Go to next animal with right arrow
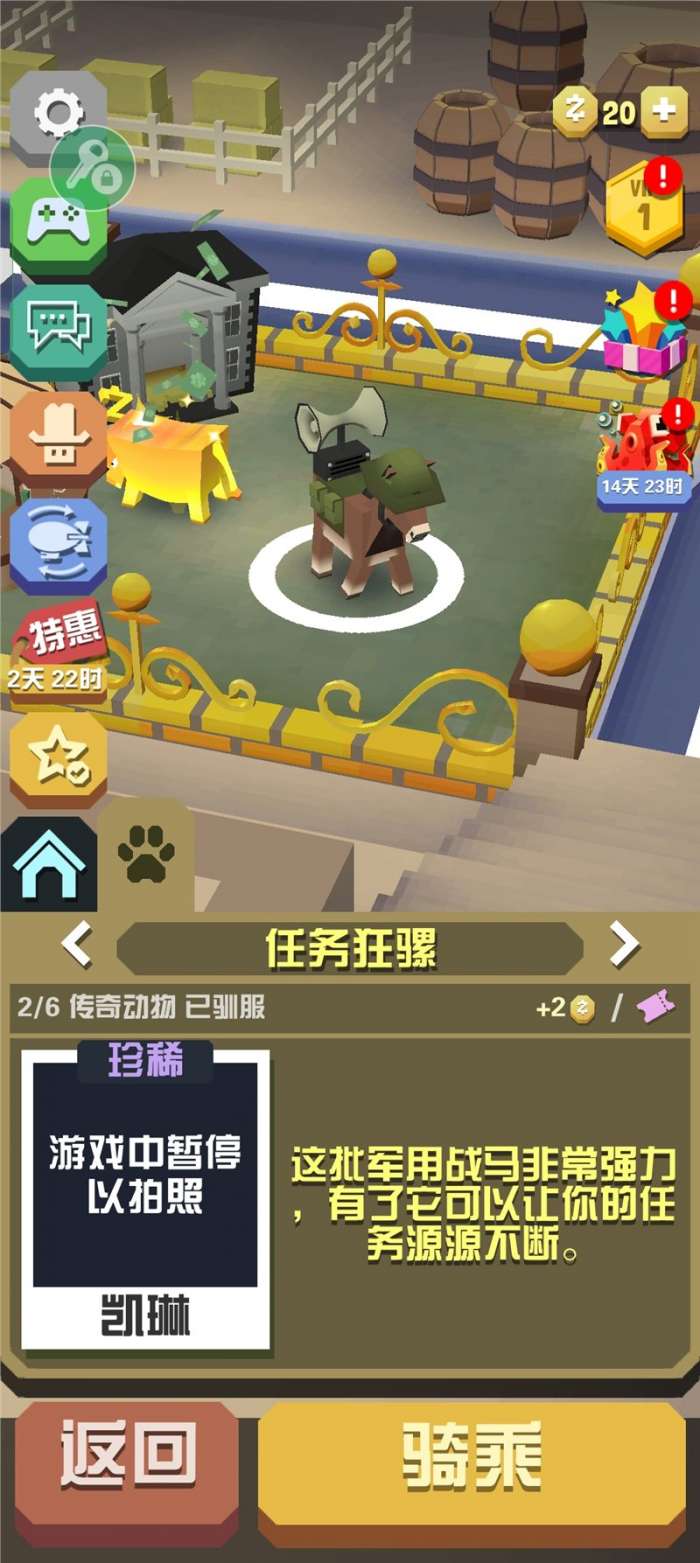This screenshot has height=1563, width=700. coord(623,942)
